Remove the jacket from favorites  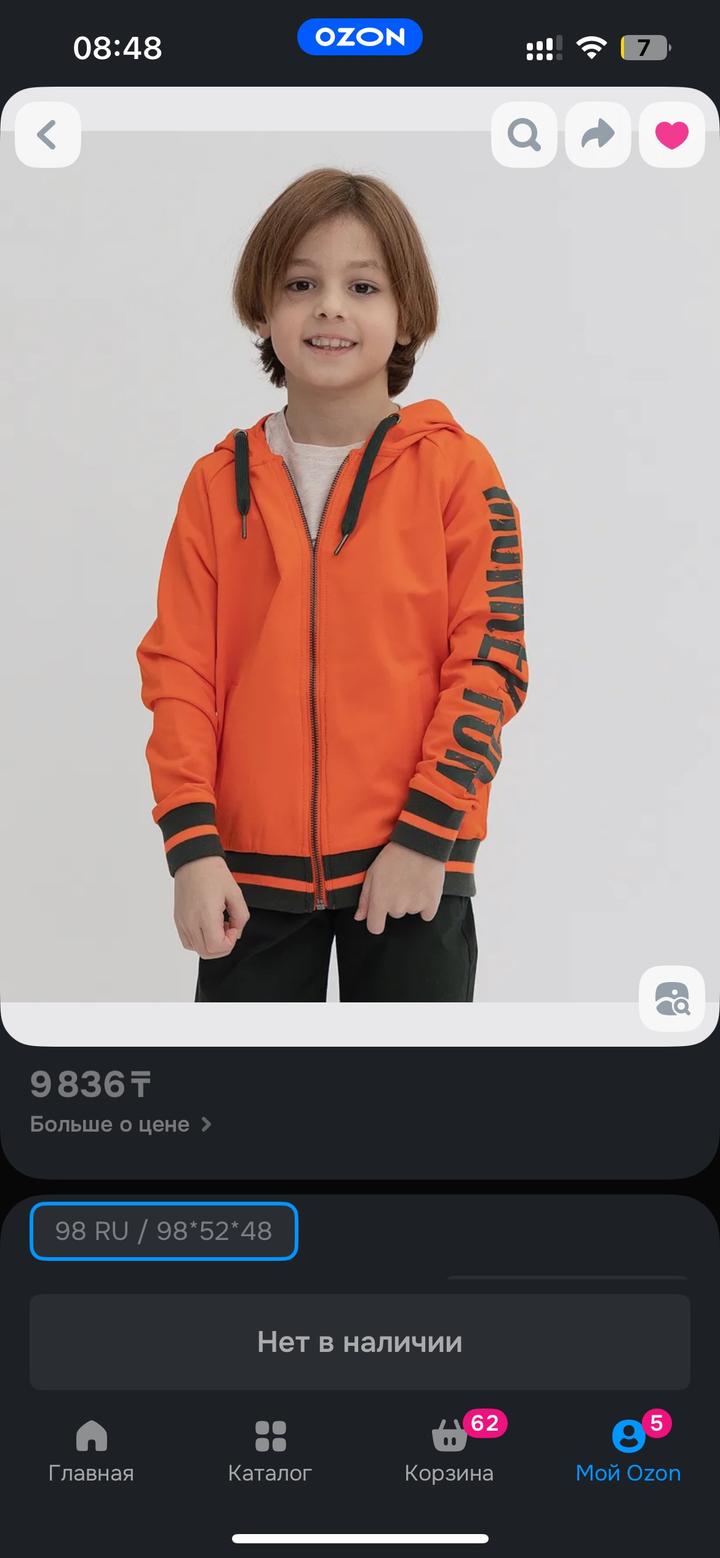pos(672,134)
